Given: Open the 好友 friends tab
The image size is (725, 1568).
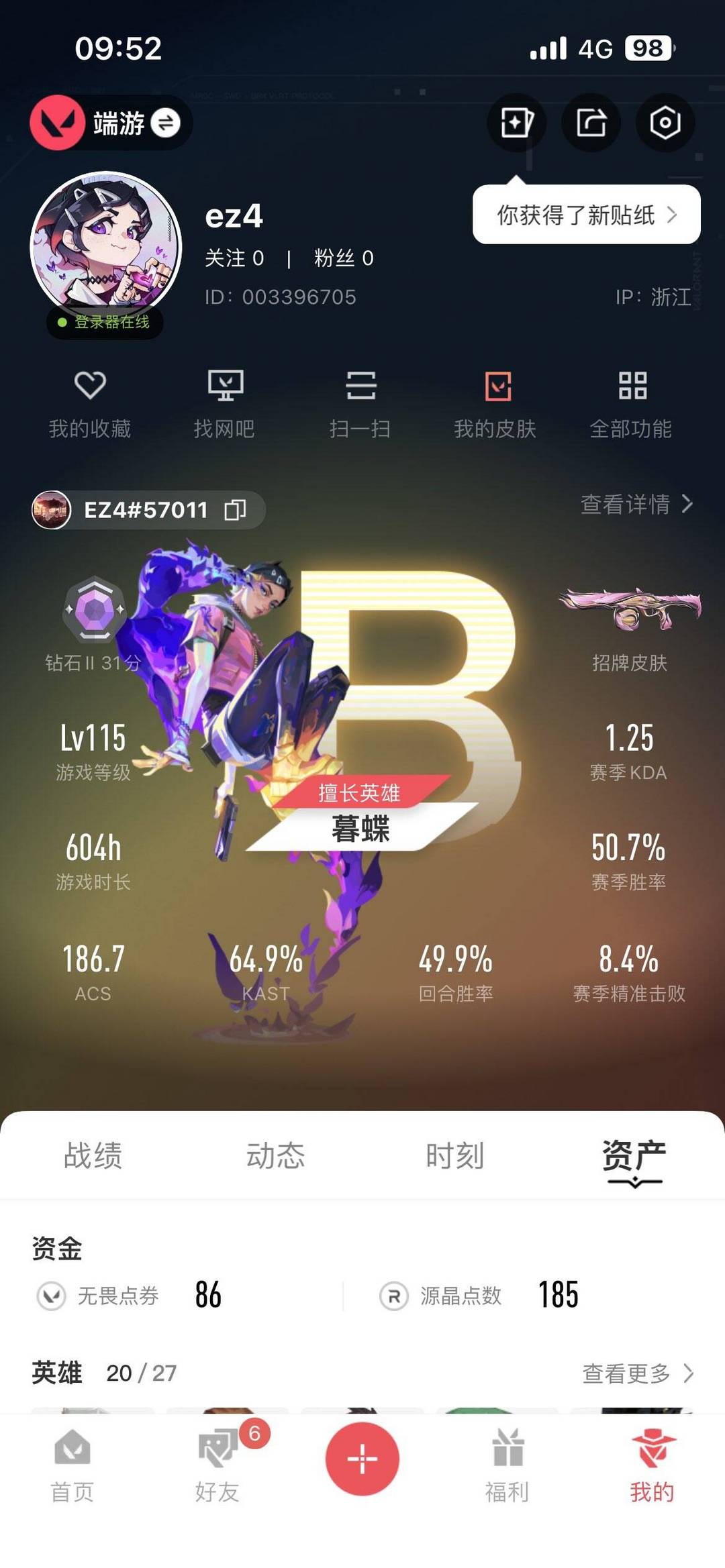Looking at the screenshot, I should 217,1466.
